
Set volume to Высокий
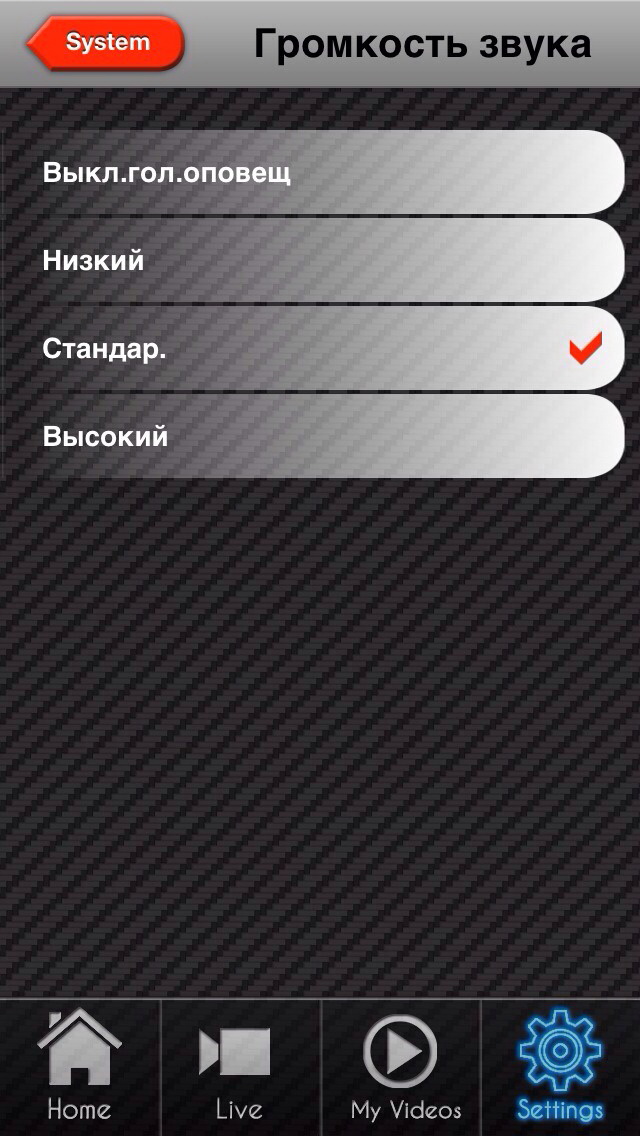click(x=320, y=437)
